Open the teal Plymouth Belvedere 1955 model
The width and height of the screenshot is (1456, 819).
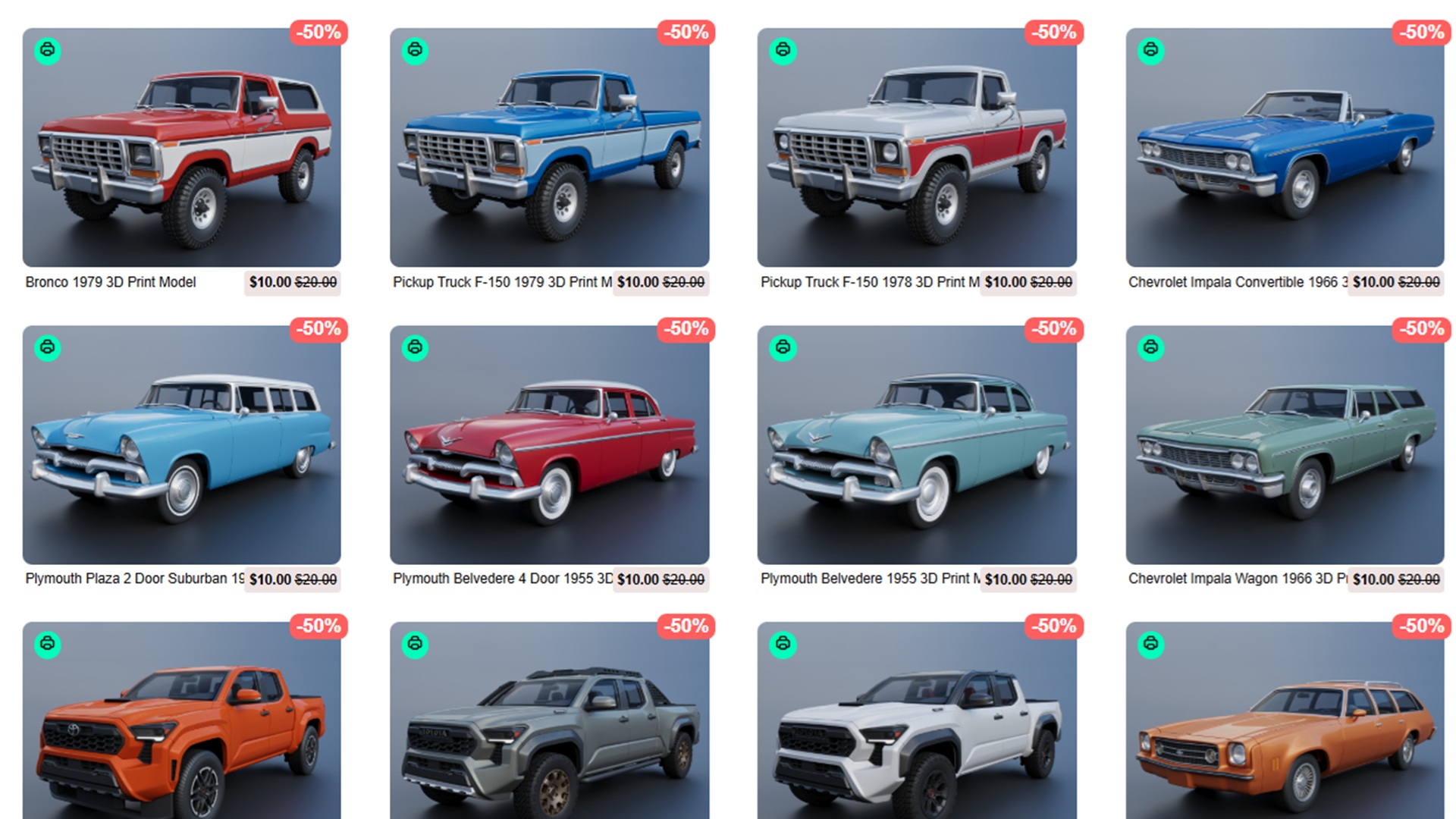[916, 445]
